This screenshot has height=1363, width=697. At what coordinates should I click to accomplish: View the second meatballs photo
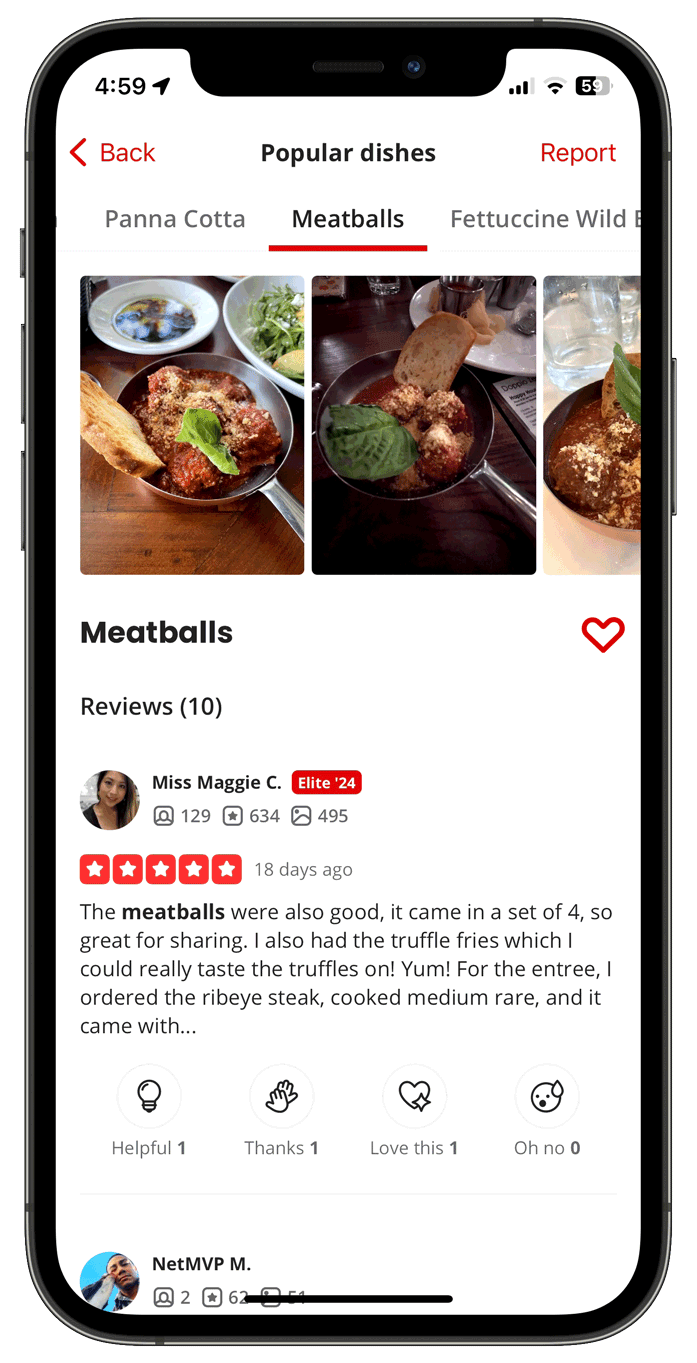(423, 425)
